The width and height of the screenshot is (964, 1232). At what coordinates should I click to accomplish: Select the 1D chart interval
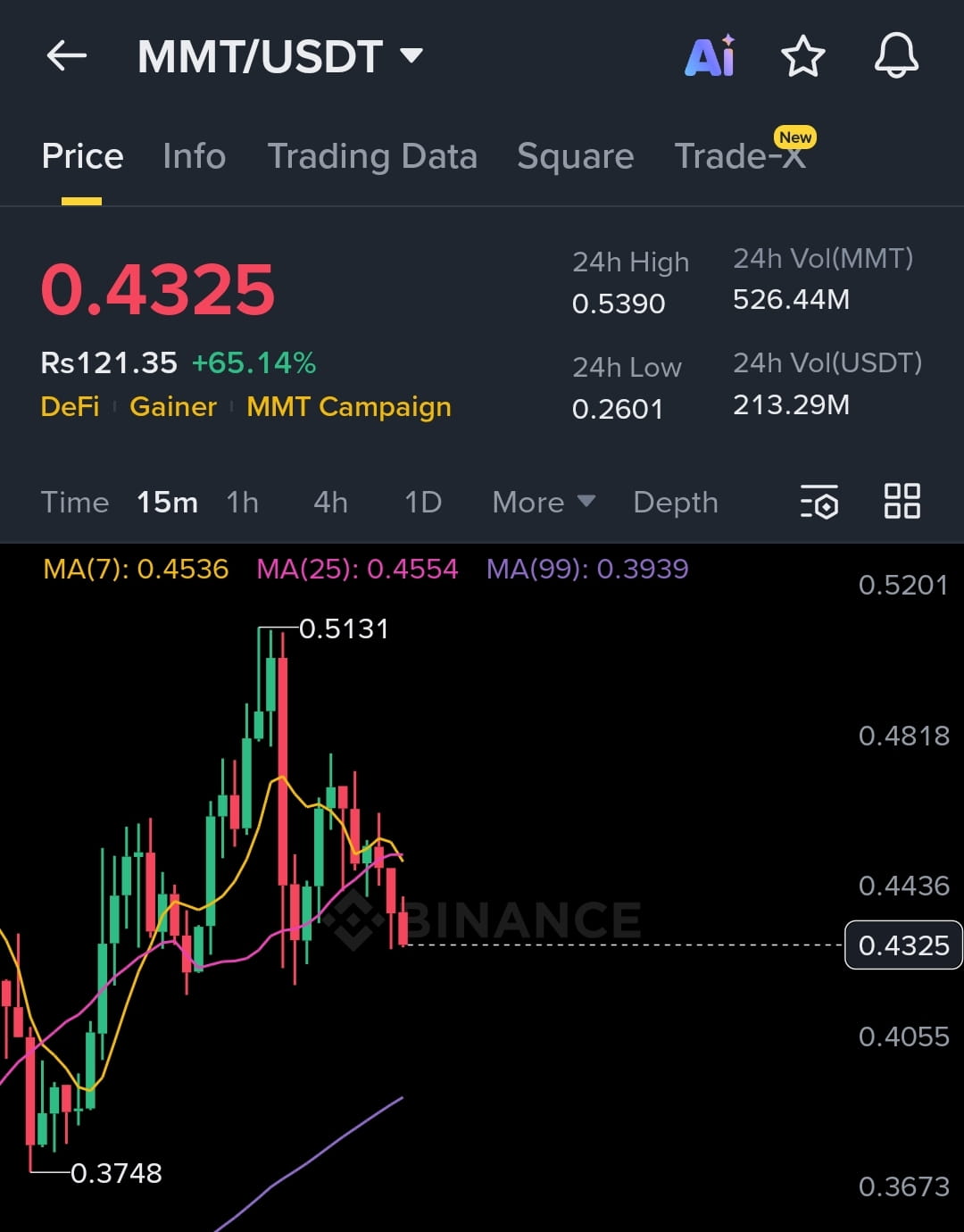(x=423, y=502)
